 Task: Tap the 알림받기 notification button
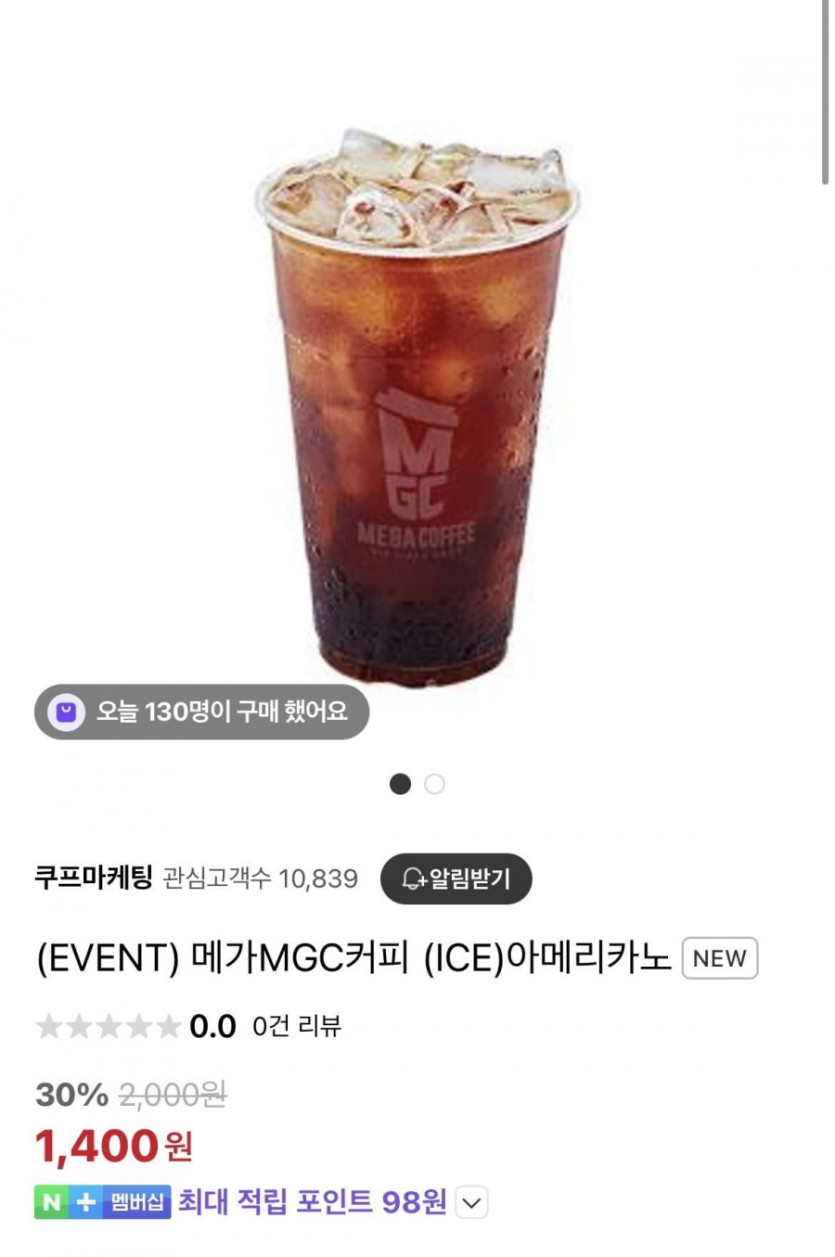tap(456, 879)
